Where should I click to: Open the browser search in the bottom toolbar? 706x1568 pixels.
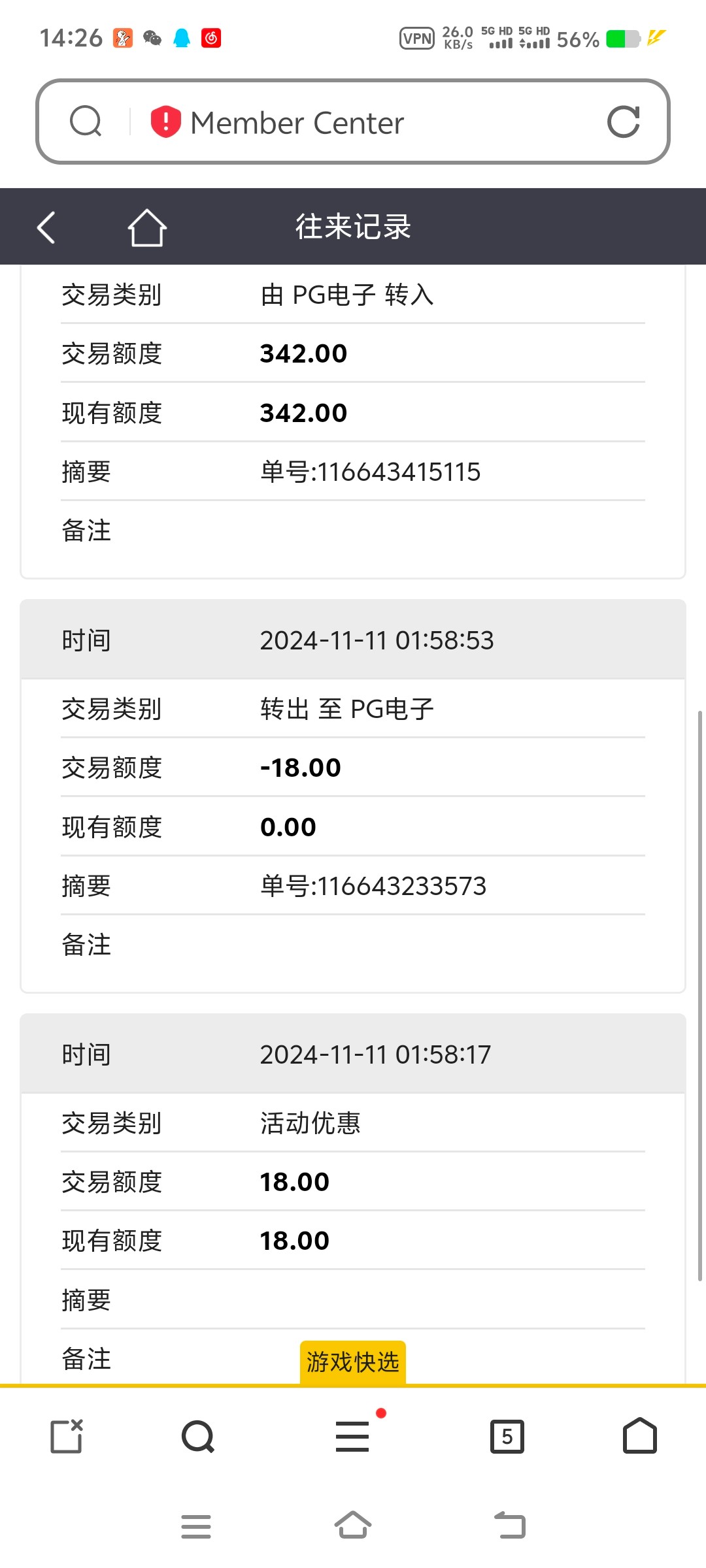(198, 1436)
